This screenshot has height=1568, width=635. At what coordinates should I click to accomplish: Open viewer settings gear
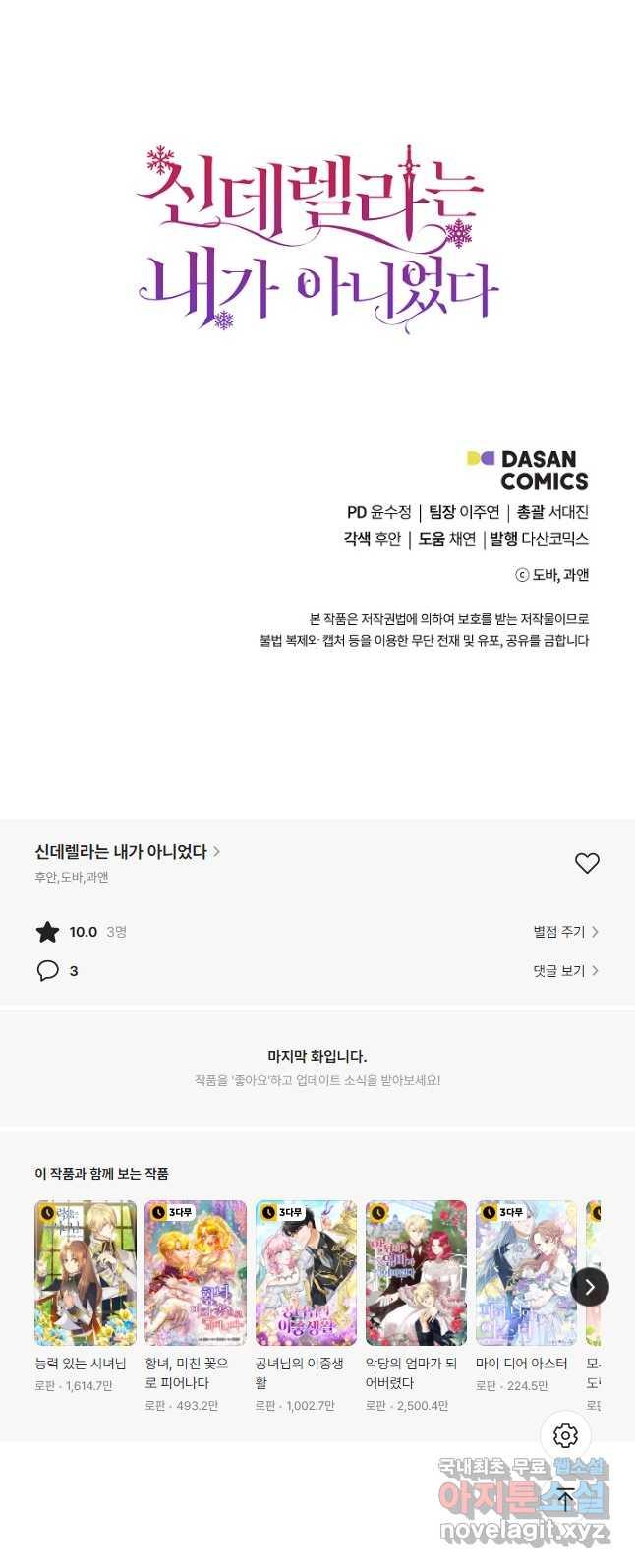(565, 1436)
